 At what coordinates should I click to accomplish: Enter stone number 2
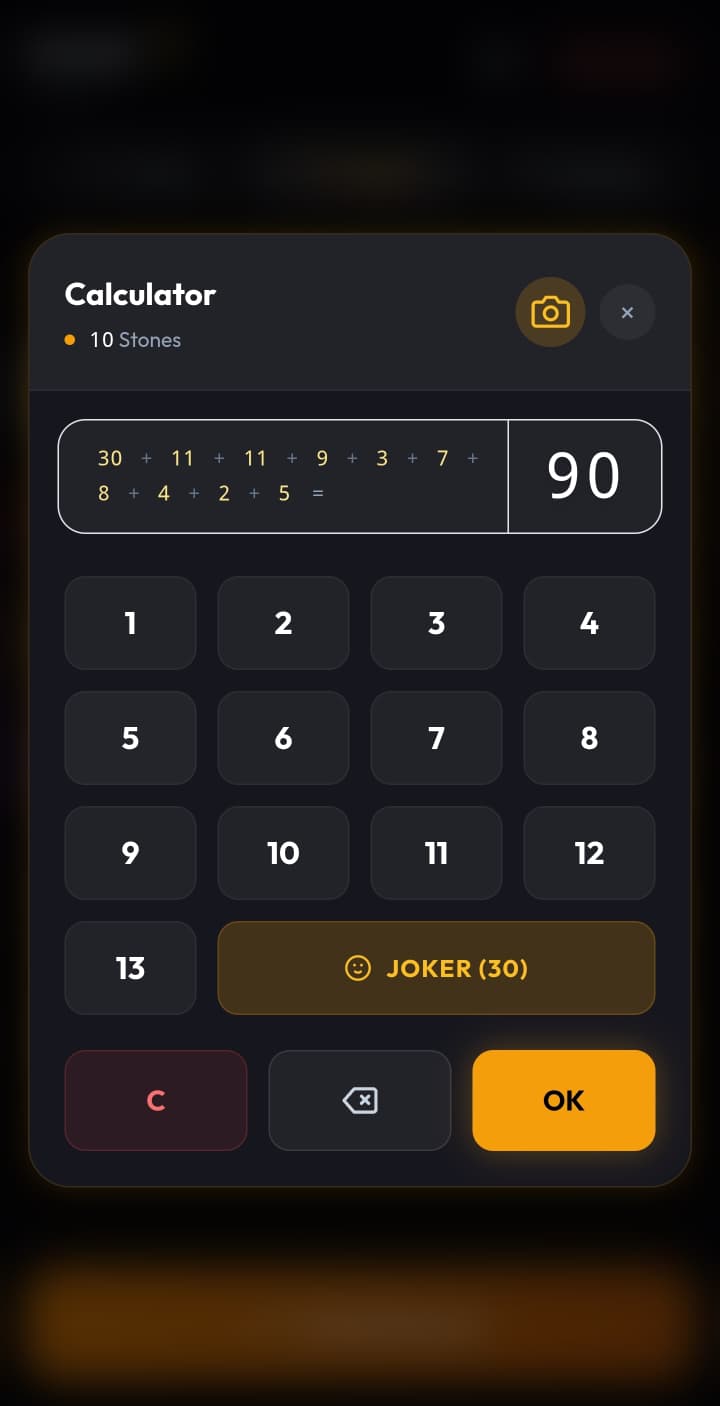283,623
